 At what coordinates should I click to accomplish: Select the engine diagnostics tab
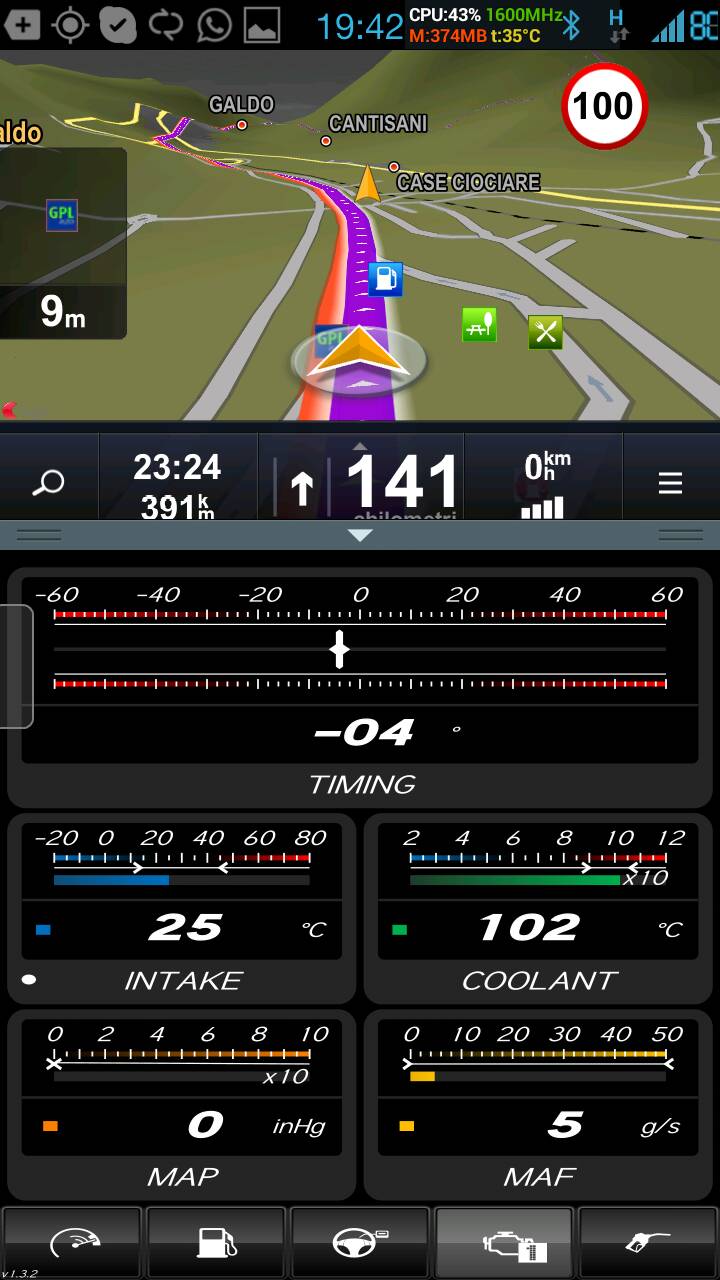[x=504, y=1242]
